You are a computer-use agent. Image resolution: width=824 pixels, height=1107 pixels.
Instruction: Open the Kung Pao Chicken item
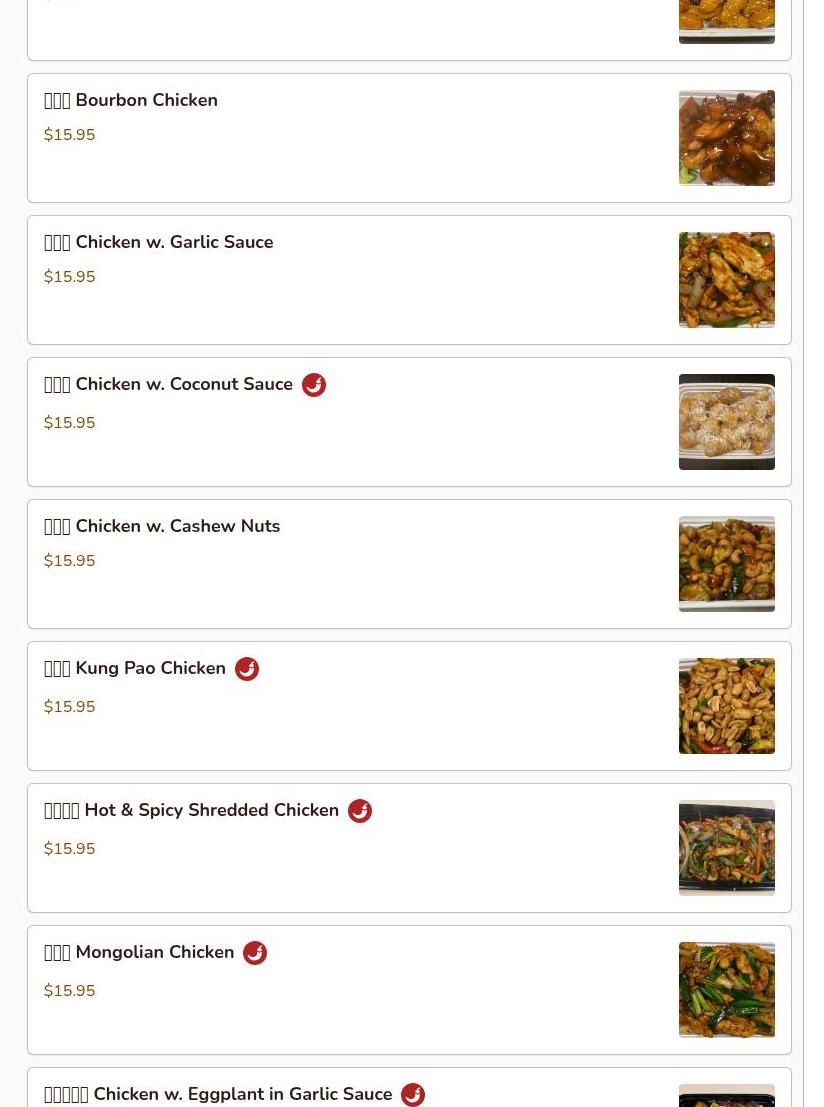click(150, 669)
